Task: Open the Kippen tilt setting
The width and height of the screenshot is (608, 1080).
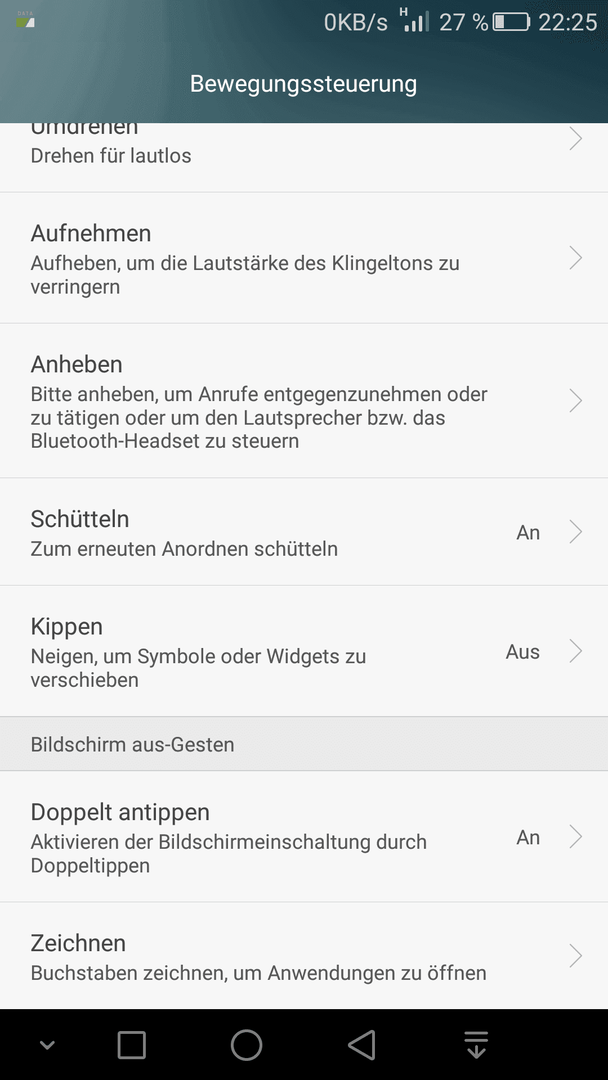Action: [304, 651]
